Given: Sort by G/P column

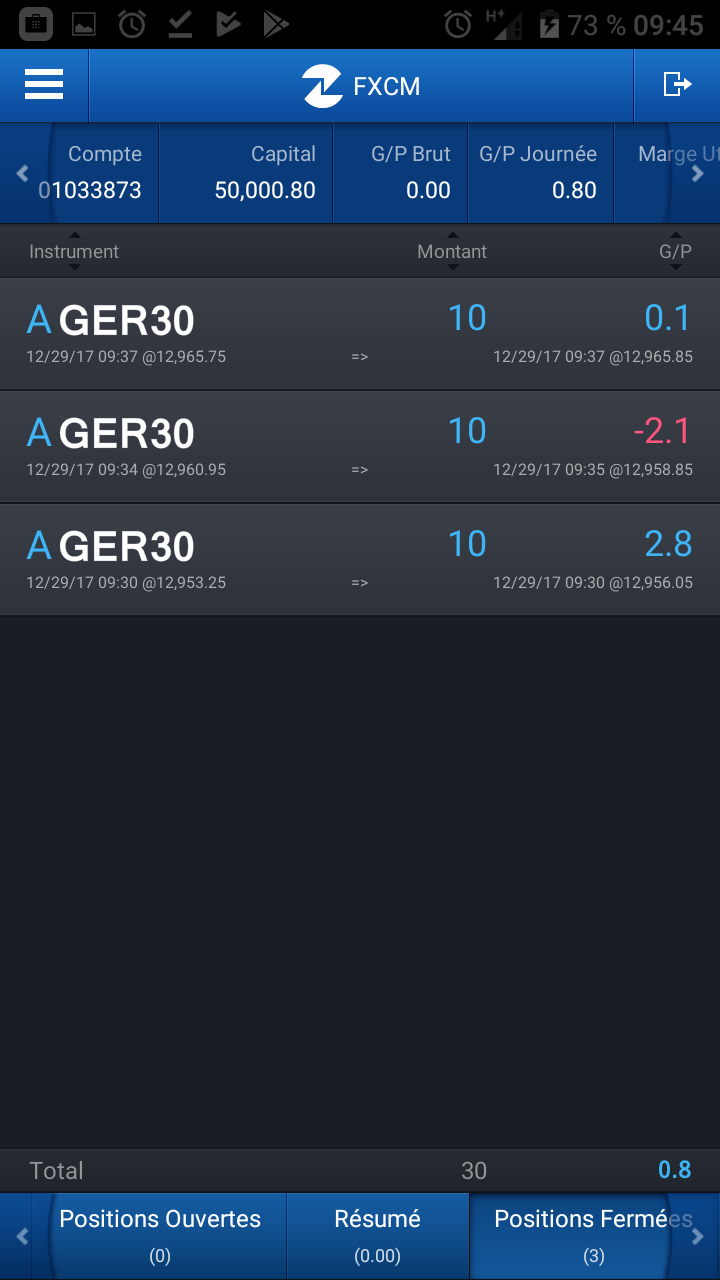Looking at the screenshot, I should [675, 252].
